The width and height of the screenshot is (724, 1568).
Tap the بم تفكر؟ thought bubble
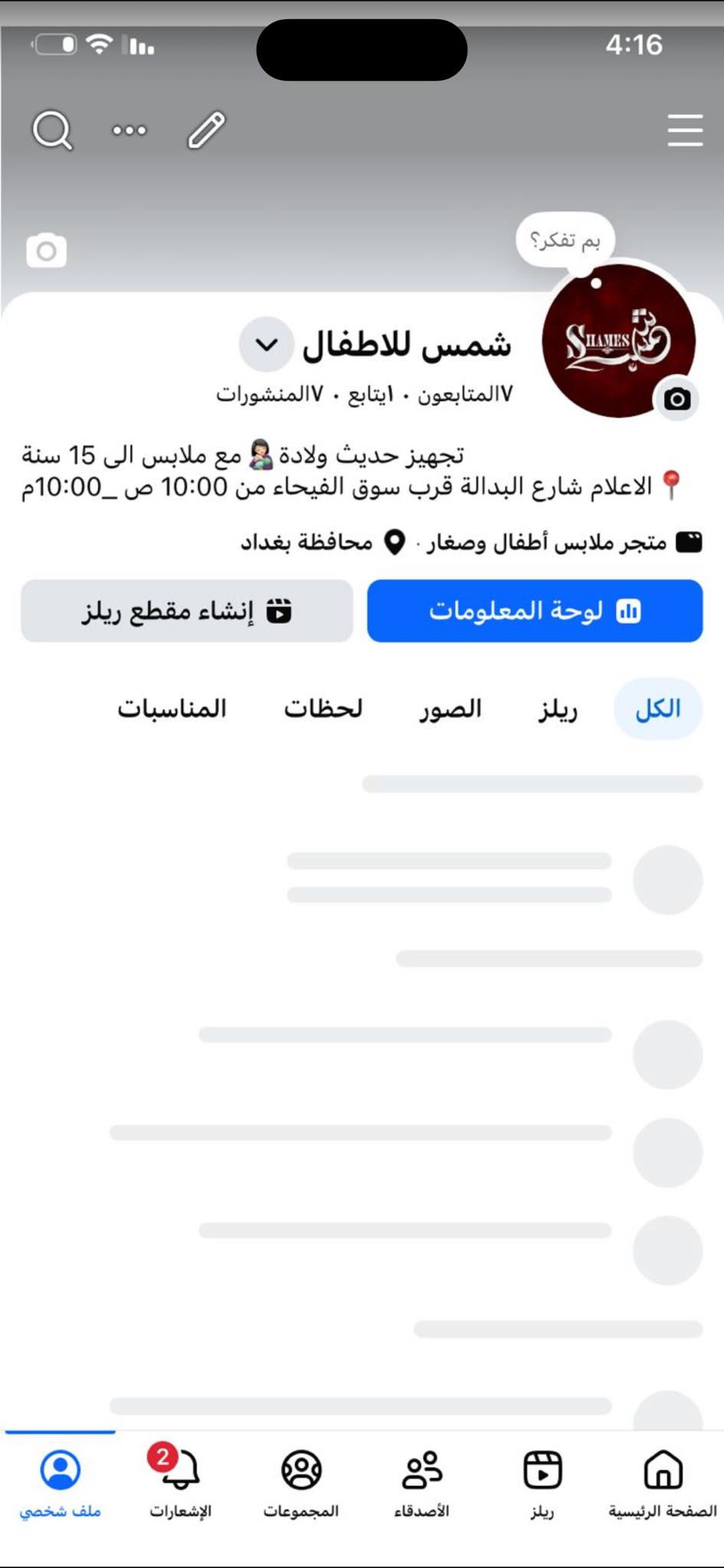[565, 240]
